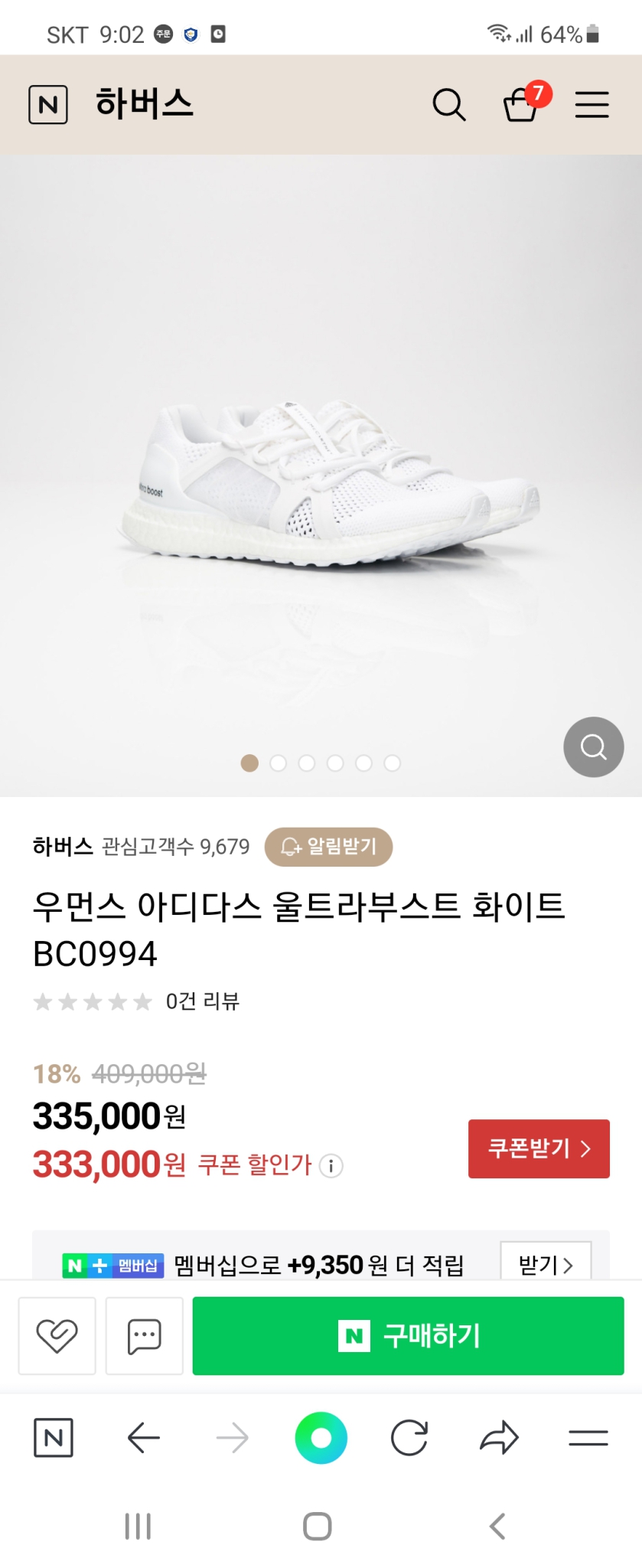Expand 받기 in the membership banner
The width and height of the screenshot is (642, 1568).
546,1264
